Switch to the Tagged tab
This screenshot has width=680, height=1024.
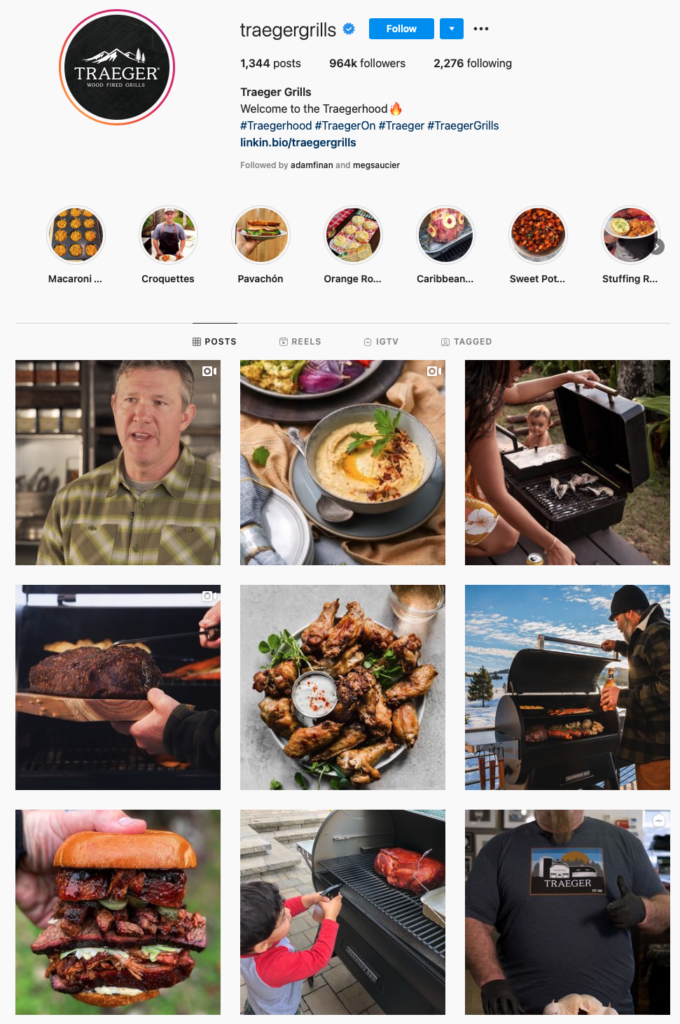click(466, 342)
